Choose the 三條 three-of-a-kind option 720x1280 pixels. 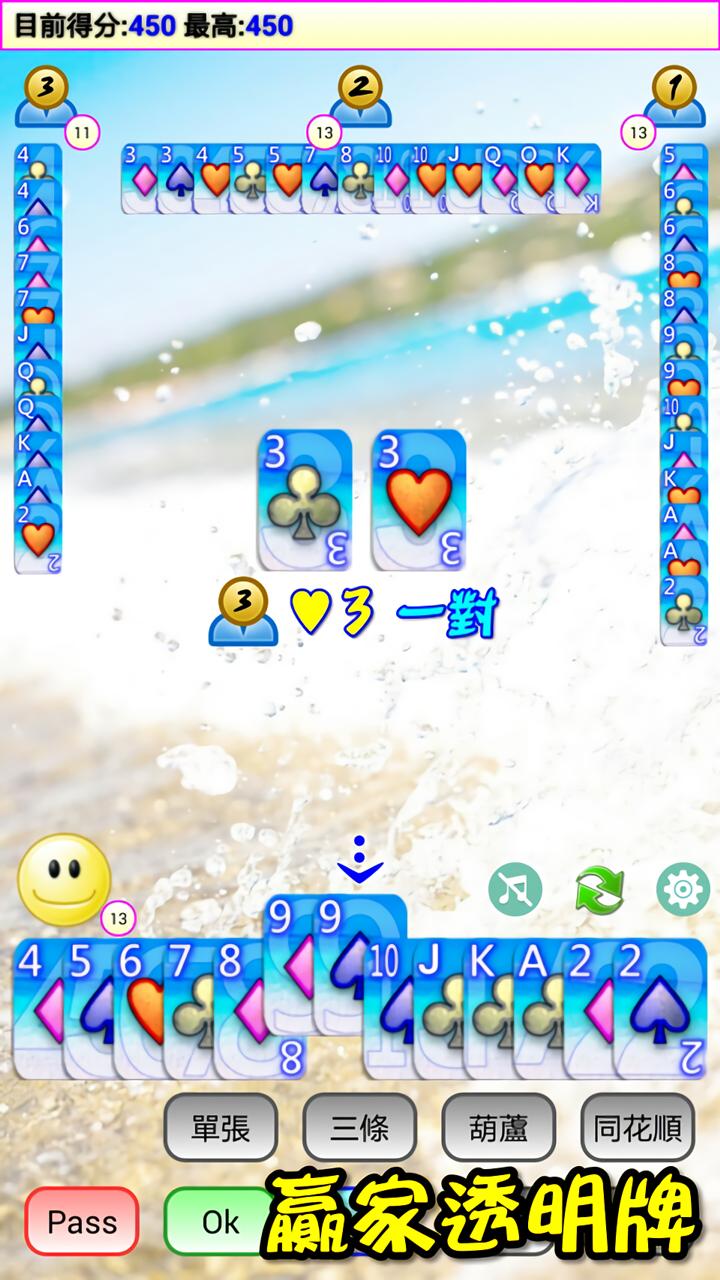pos(359,1127)
